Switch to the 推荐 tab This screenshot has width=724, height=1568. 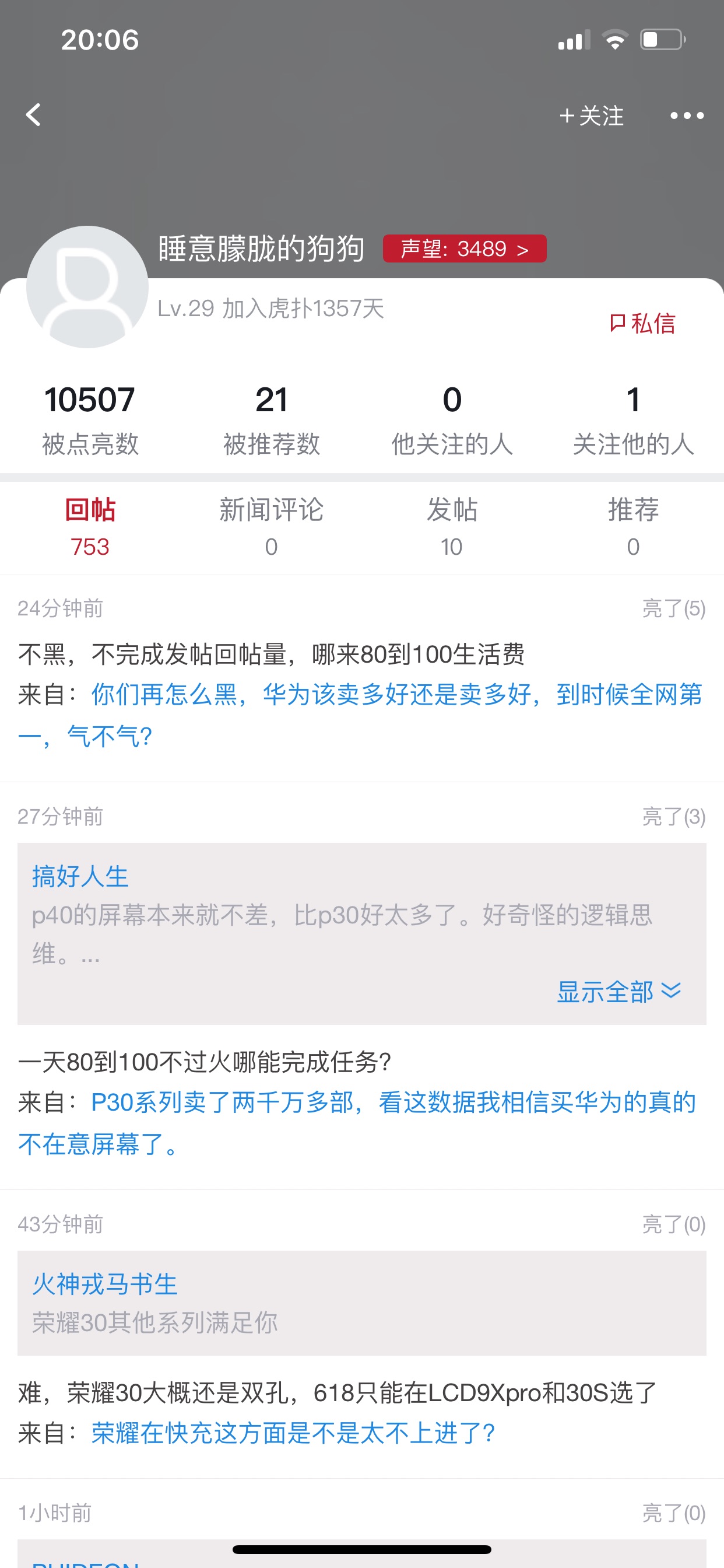(x=633, y=526)
